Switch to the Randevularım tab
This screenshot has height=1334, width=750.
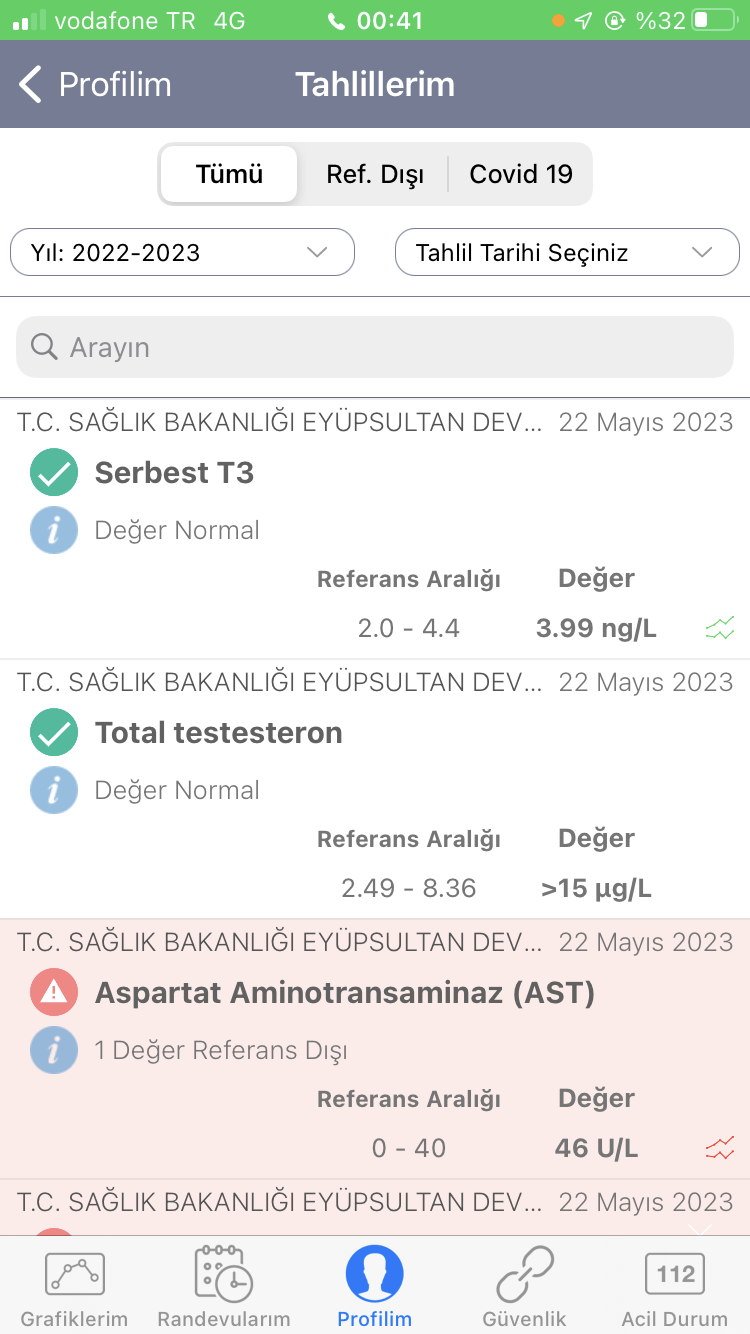[224, 1286]
